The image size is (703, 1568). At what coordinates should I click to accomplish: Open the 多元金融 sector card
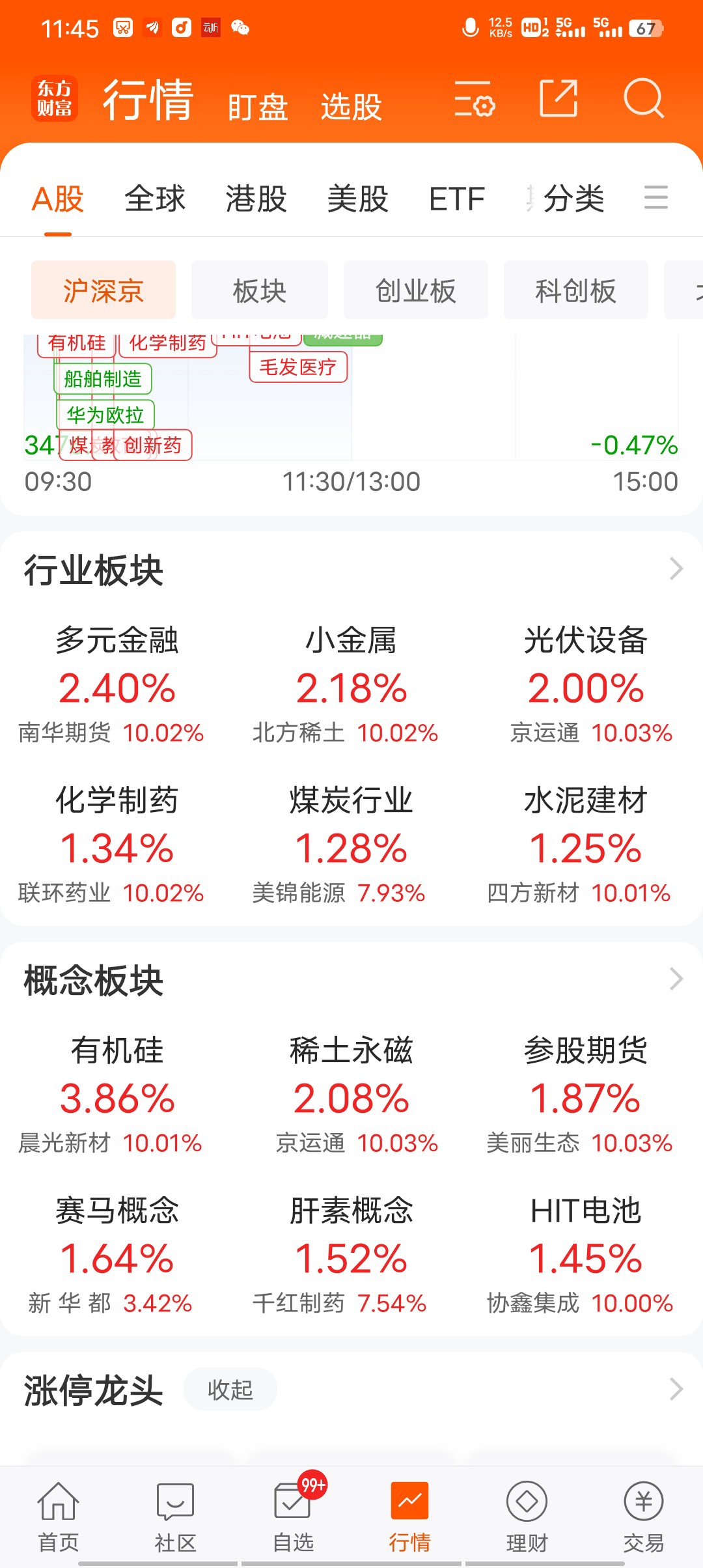coord(117,684)
